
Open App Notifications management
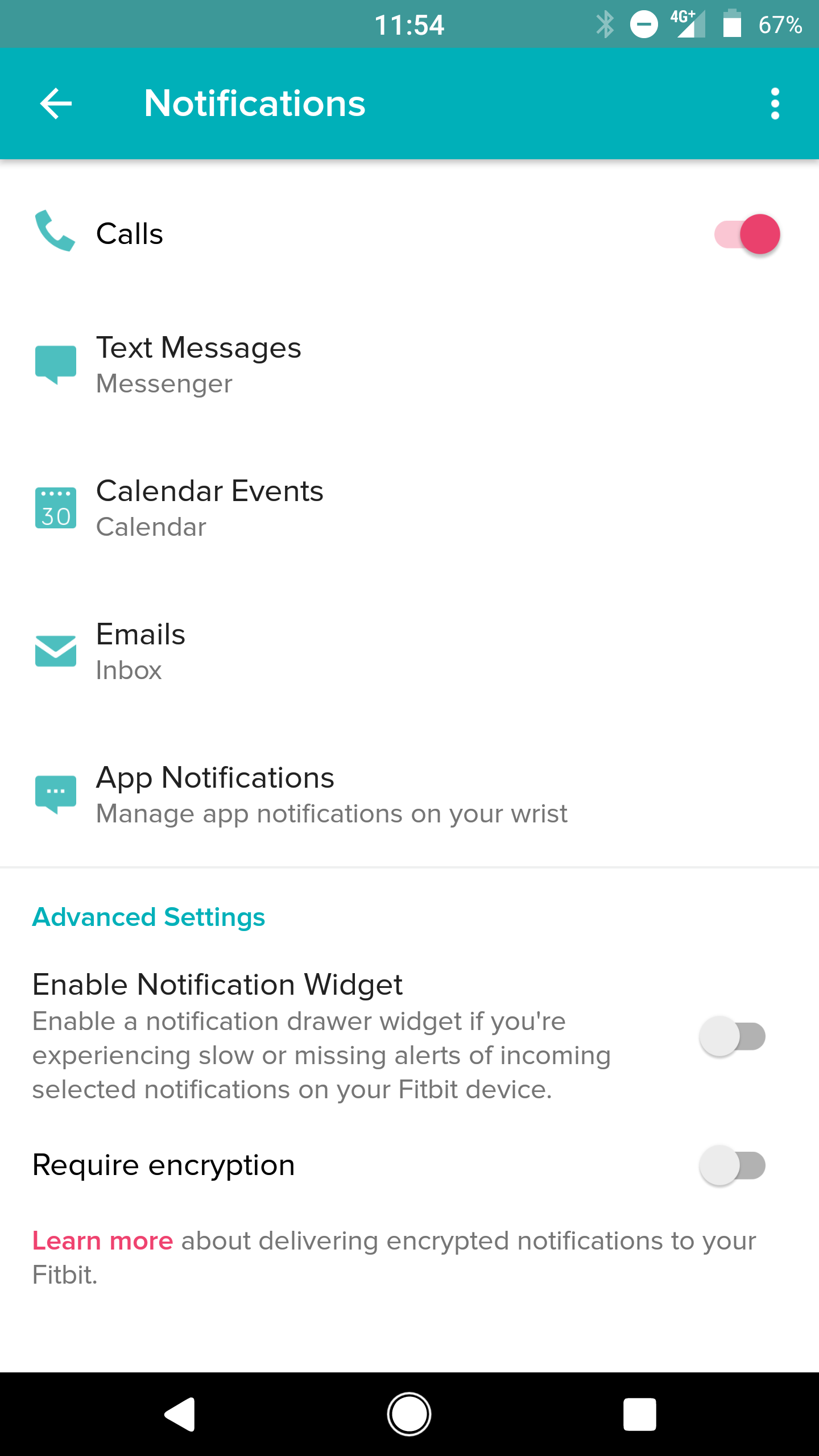(409, 795)
